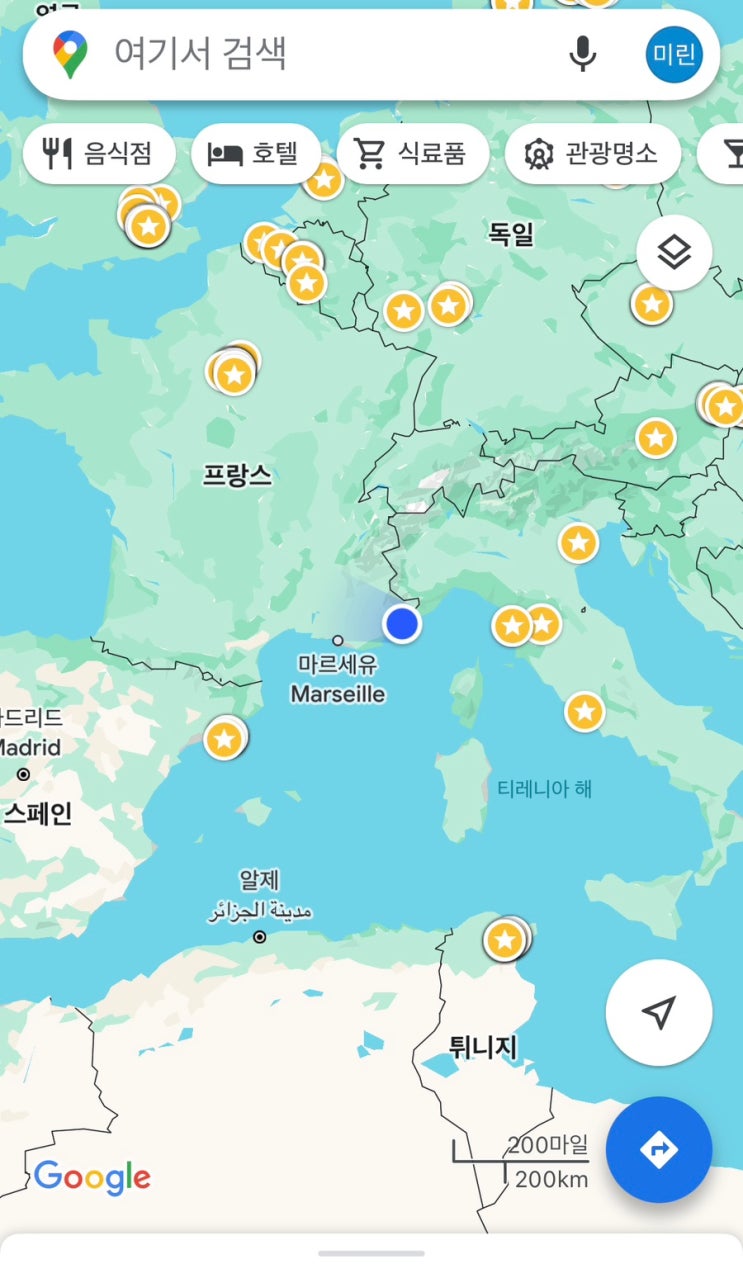This screenshot has width=743, height=1278.
Task: Open the '미린' account profile
Action: click(x=674, y=54)
